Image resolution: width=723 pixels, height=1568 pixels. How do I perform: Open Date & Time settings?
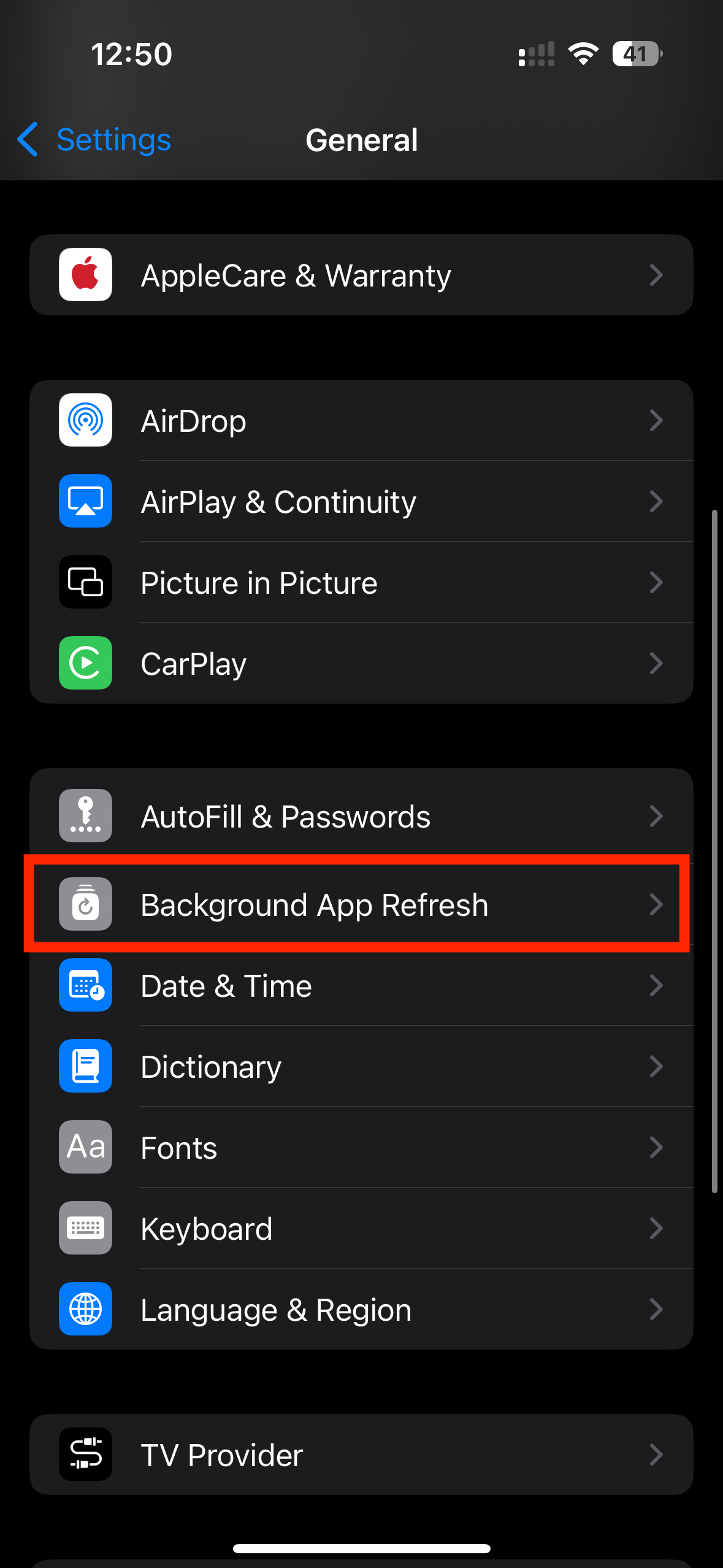361,985
